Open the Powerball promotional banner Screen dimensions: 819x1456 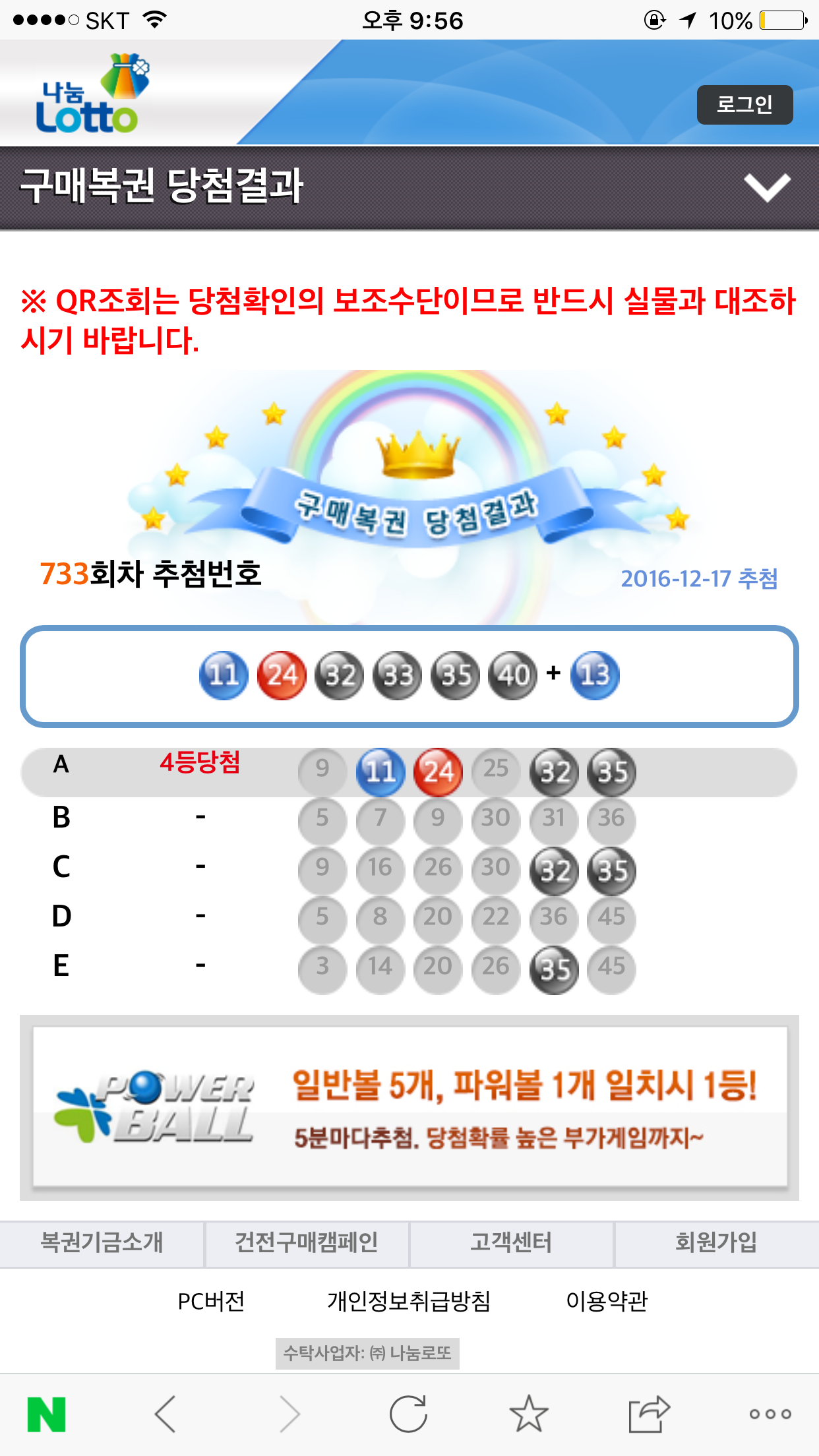409,1107
